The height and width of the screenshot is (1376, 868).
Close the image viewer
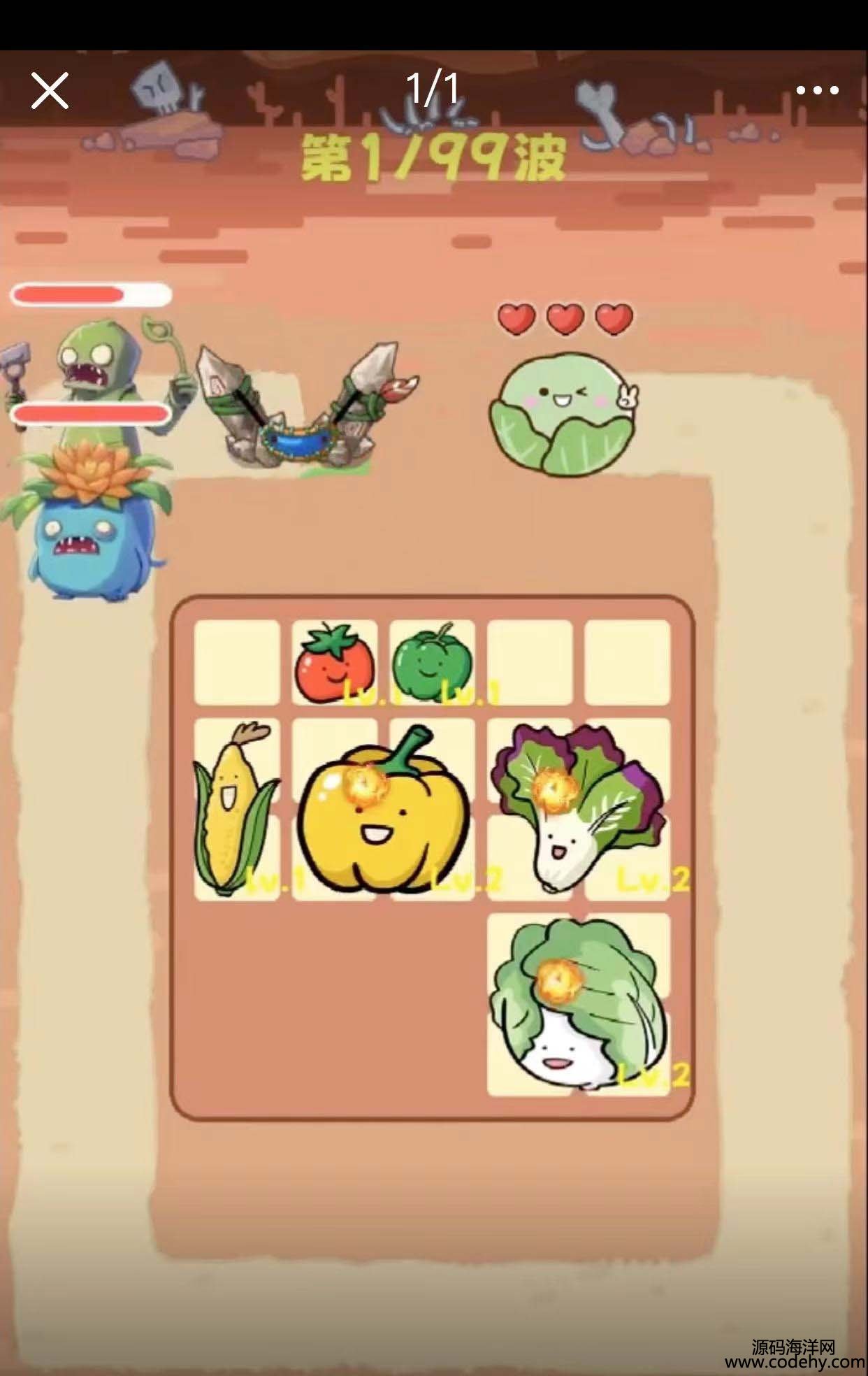coord(50,91)
